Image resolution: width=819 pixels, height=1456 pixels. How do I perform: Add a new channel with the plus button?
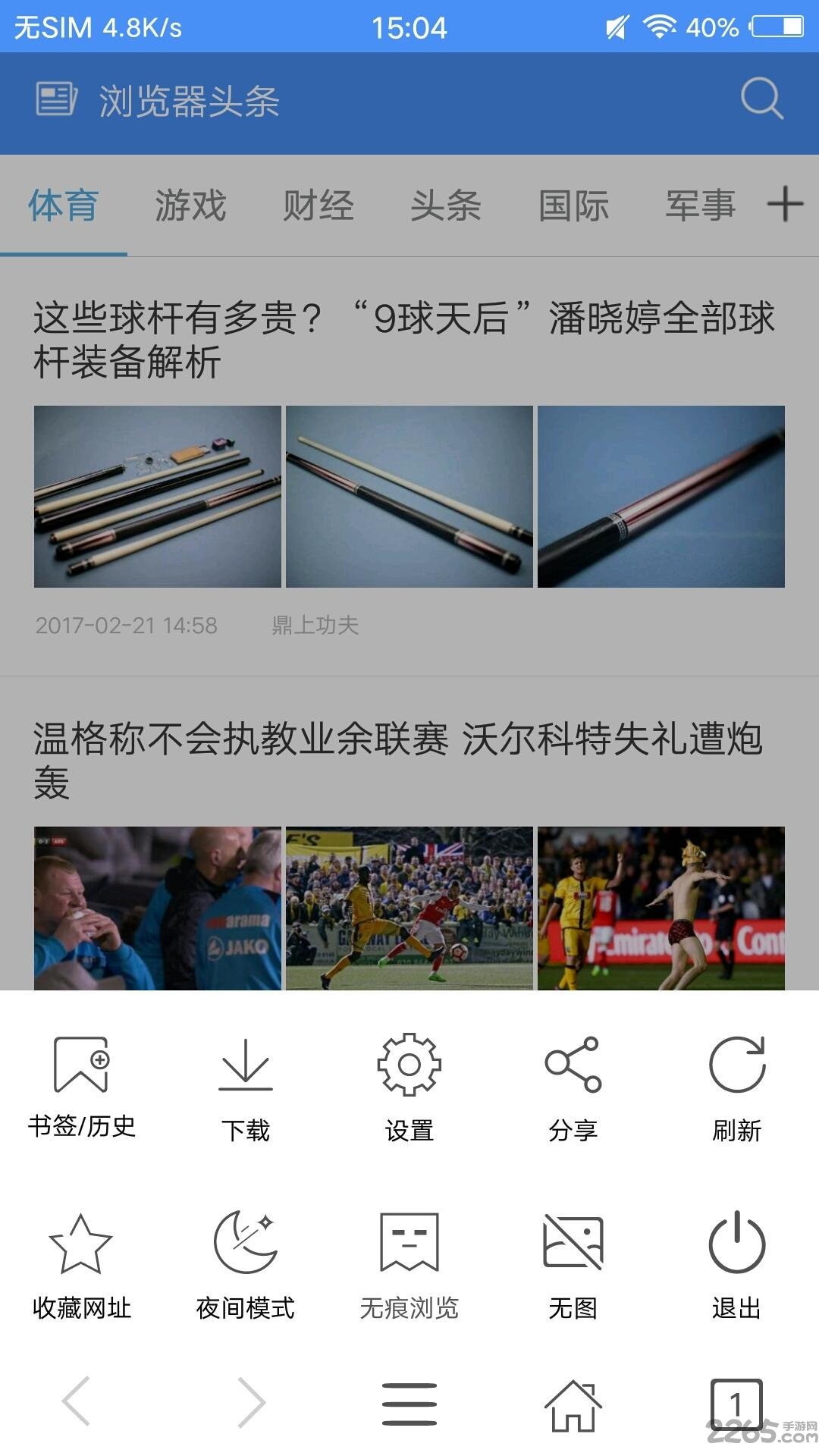point(786,203)
